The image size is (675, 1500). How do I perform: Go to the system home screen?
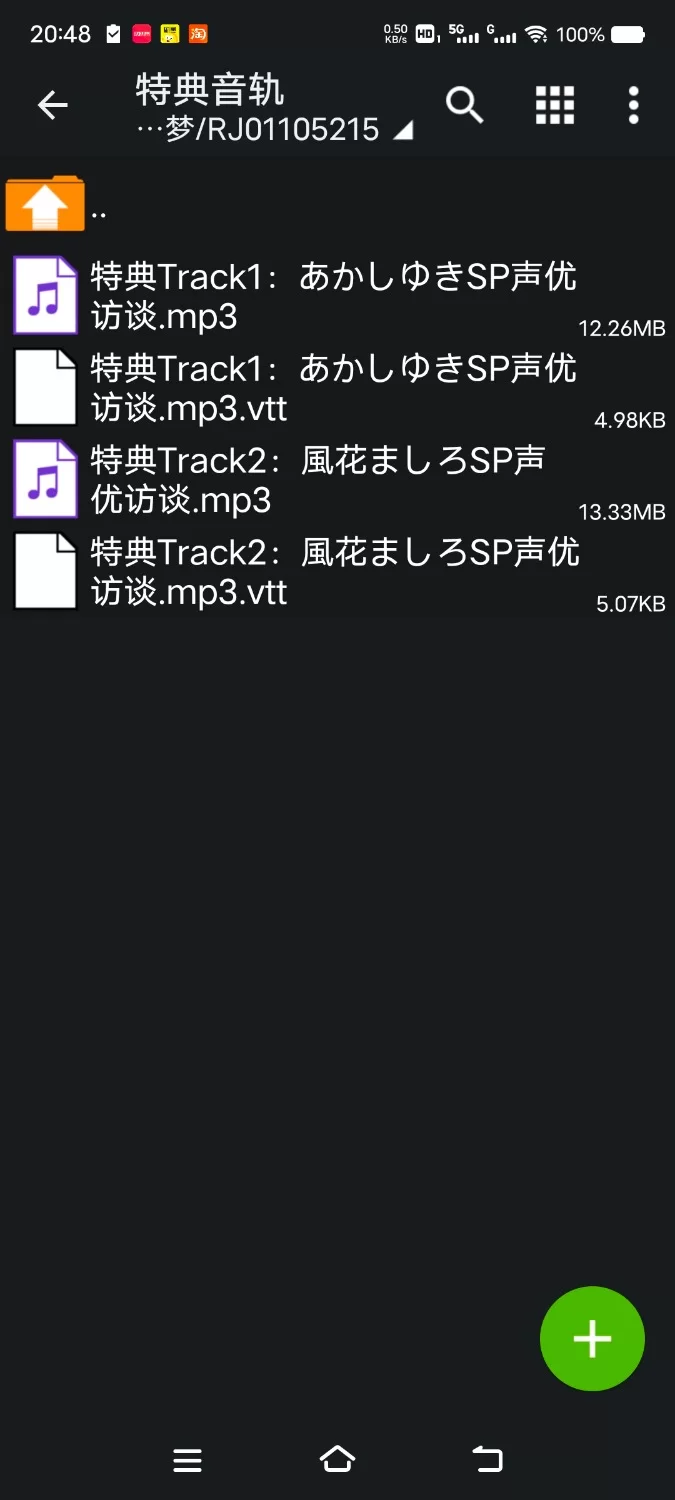click(x=337, y=1460)
